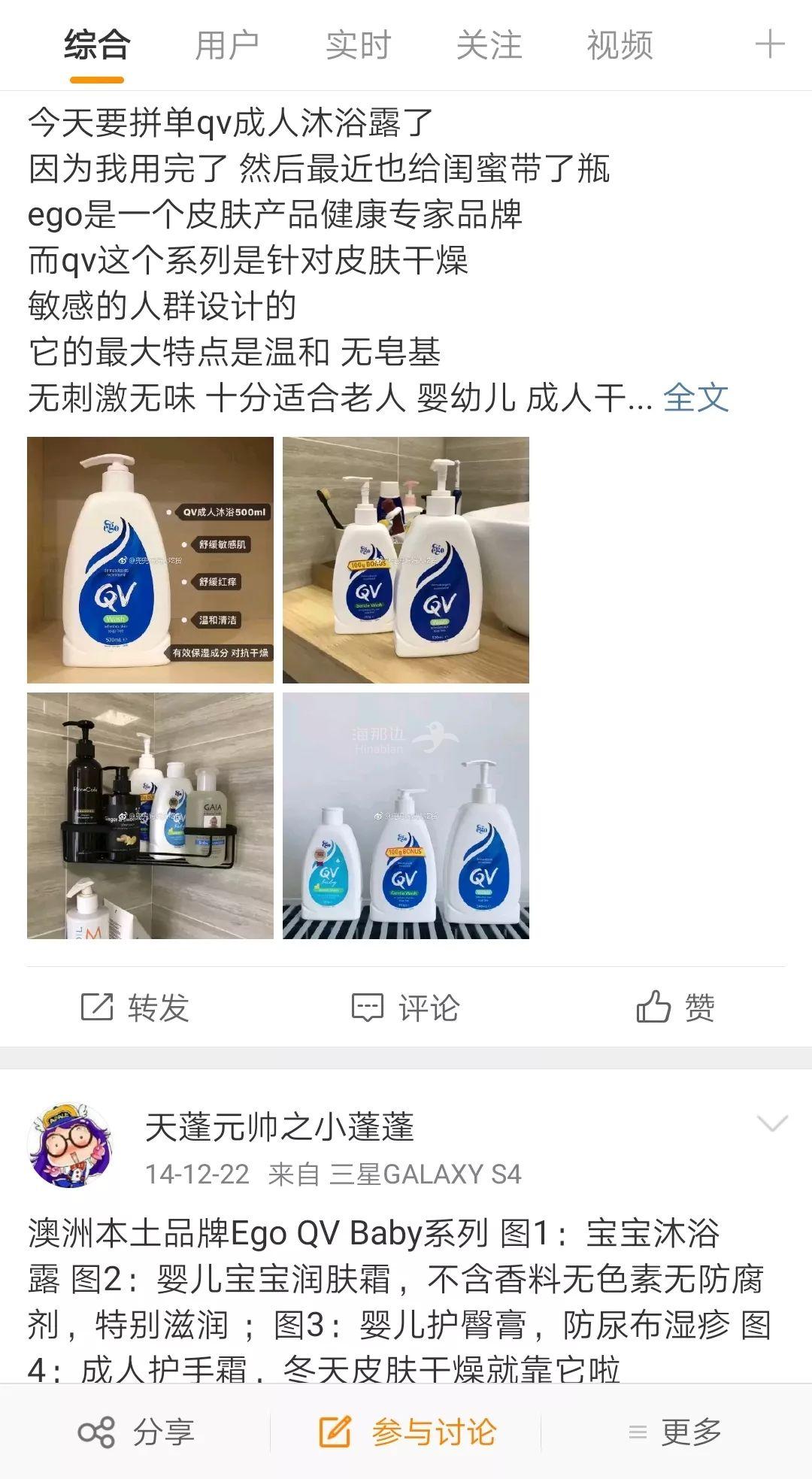Expand the post via 全文 link
Screen dimensions: 812x1479
695,398
